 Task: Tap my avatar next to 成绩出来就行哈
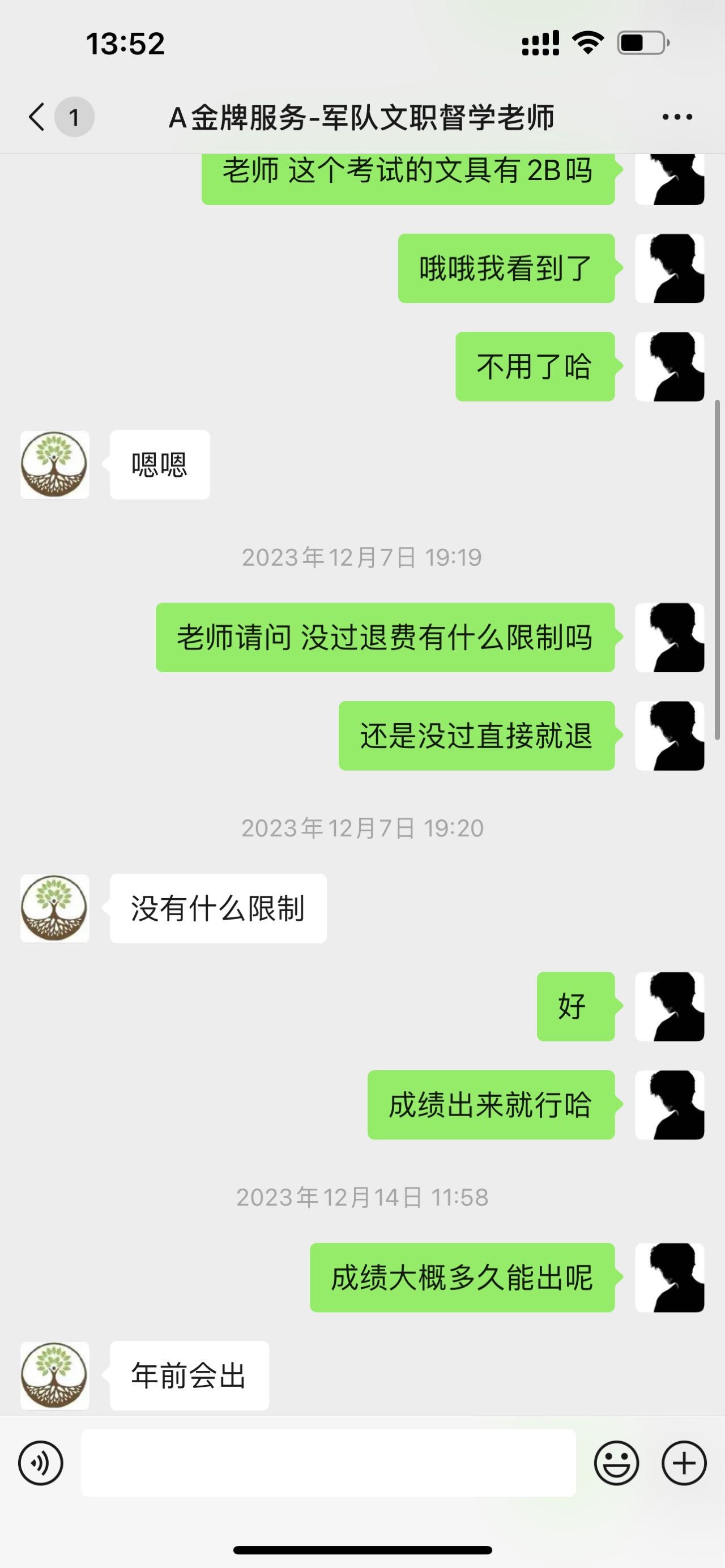669,1105
